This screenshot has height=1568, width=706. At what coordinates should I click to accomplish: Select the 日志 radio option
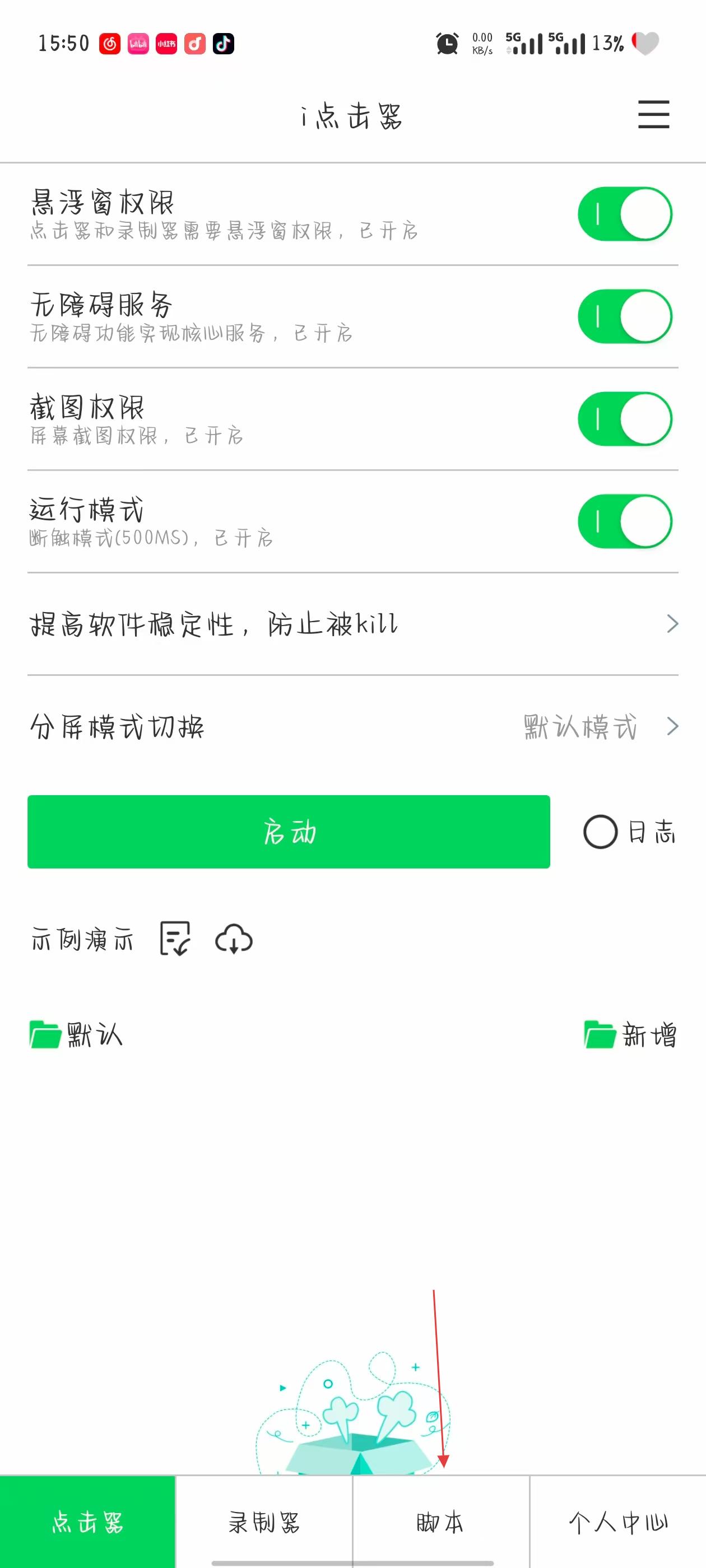pyautogui.click(x=601, y=832)
